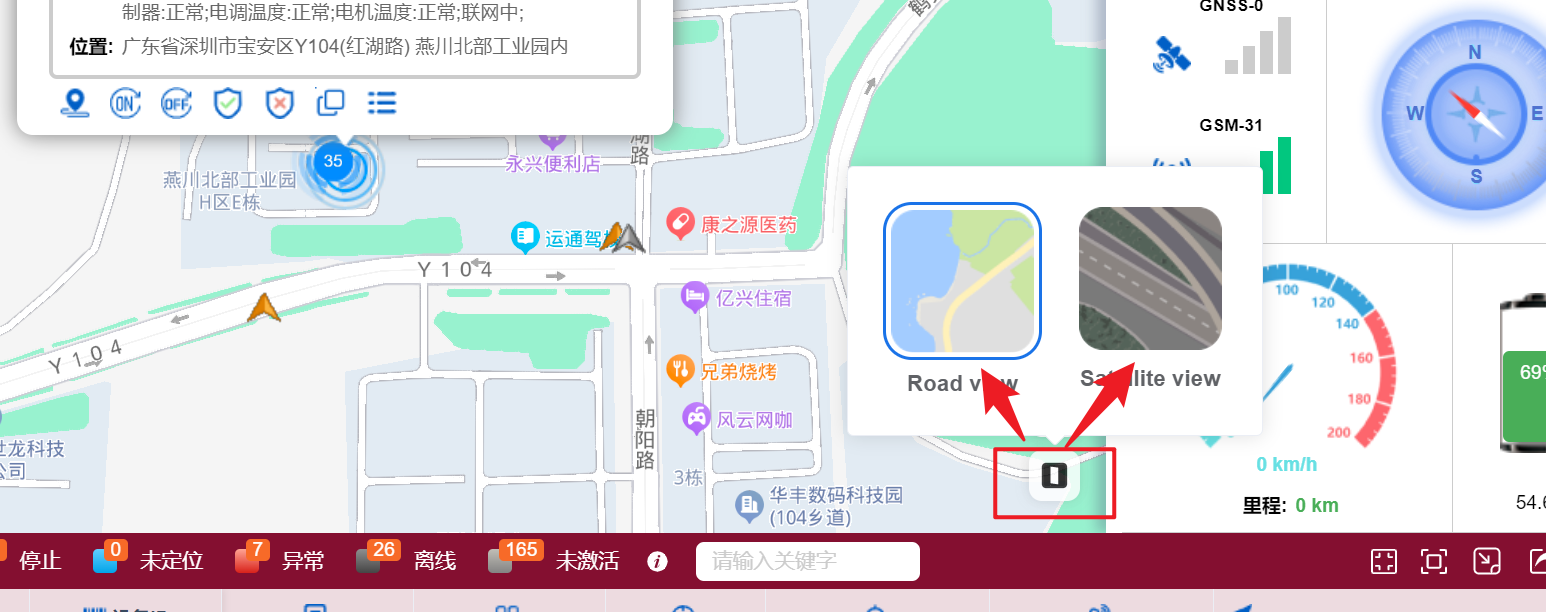Focus the 请输入关键字 search field

807,561
